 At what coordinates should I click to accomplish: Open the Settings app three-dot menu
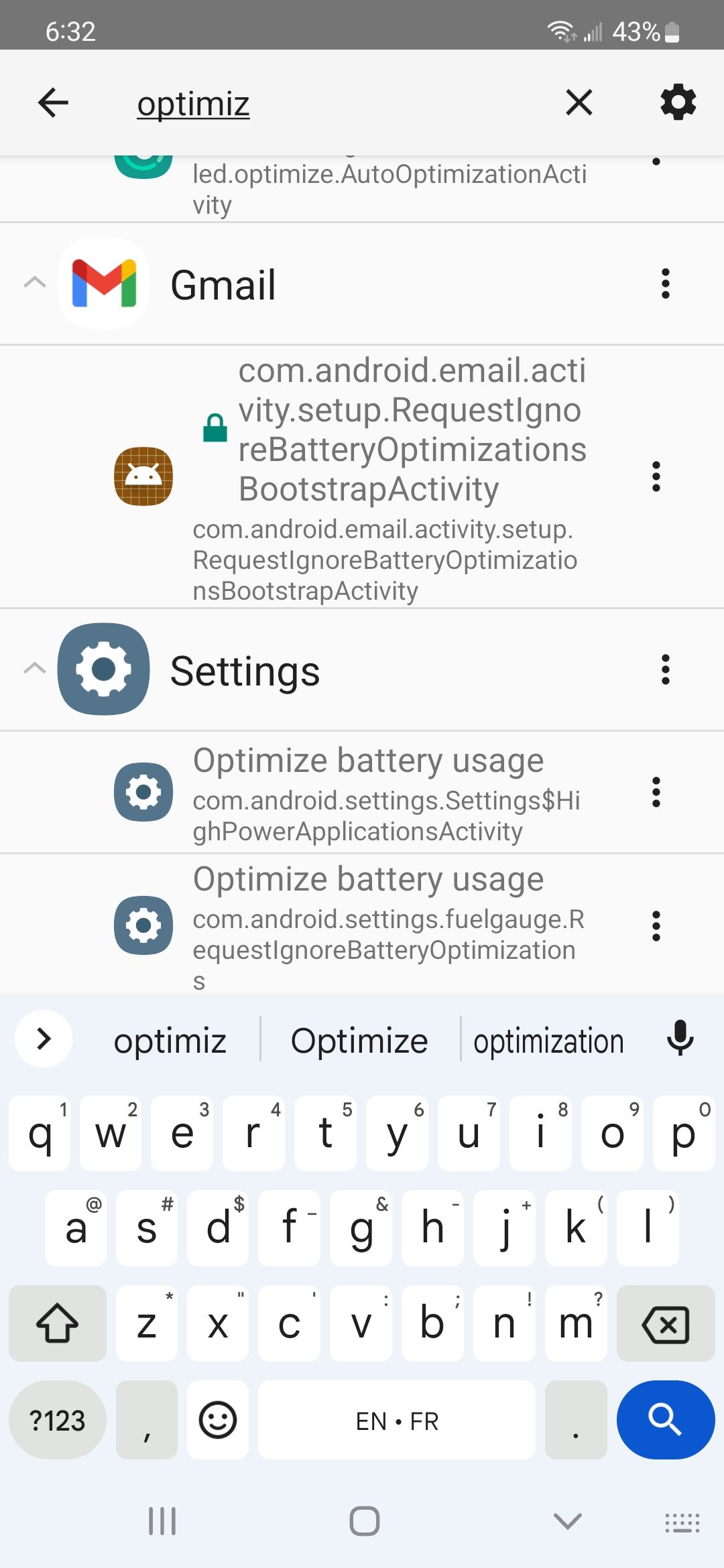point(664,670)
